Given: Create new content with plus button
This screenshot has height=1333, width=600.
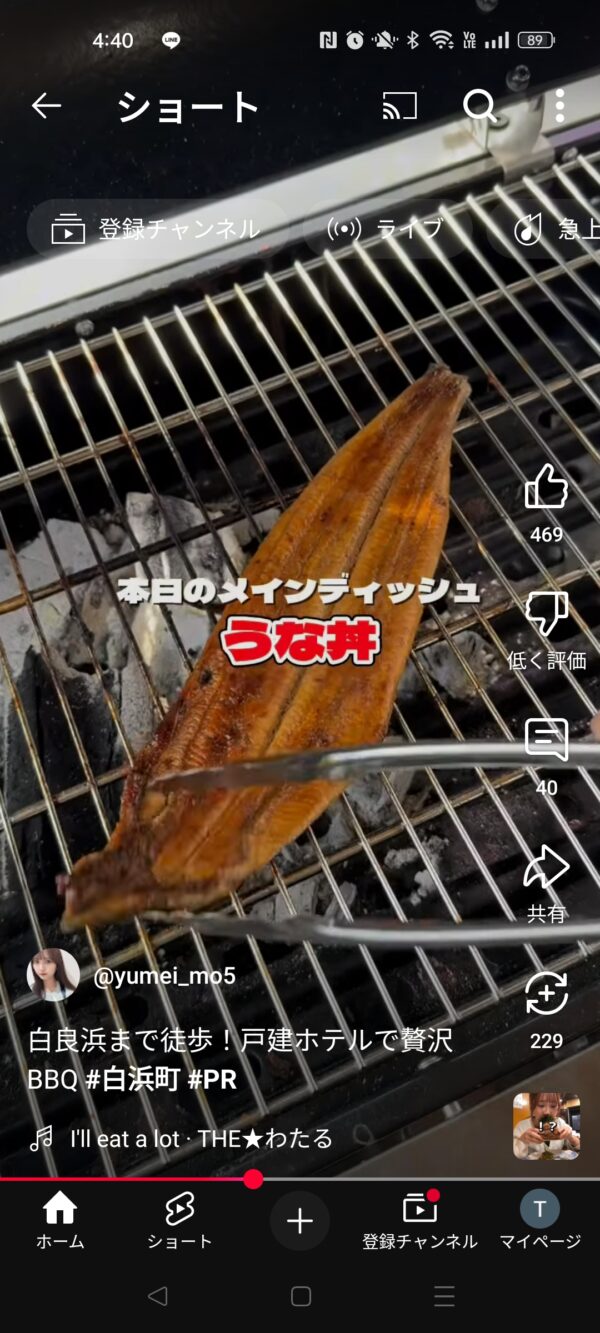Looking at the screenshot, I should 300,1221.
